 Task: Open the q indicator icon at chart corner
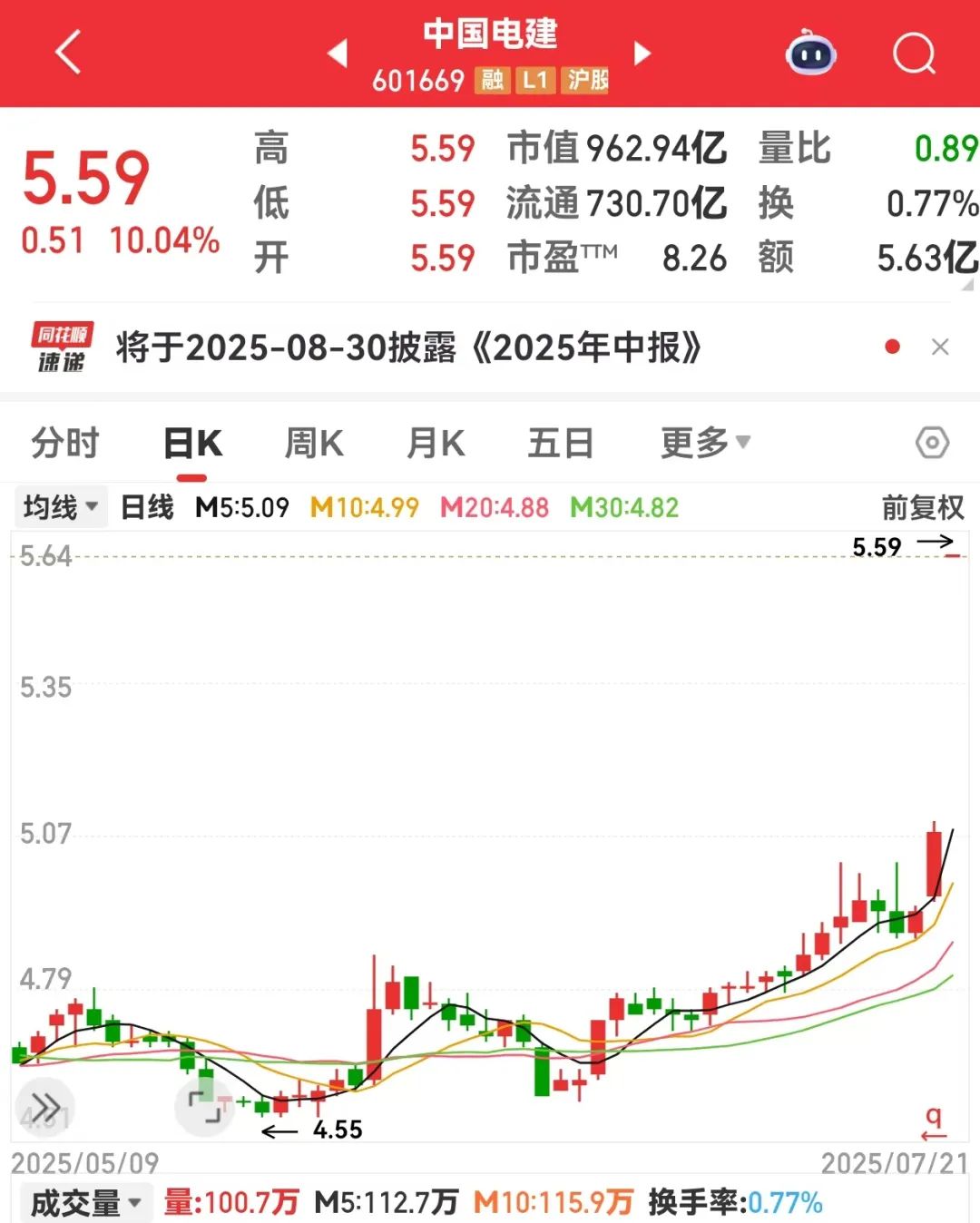point(932,1120)
